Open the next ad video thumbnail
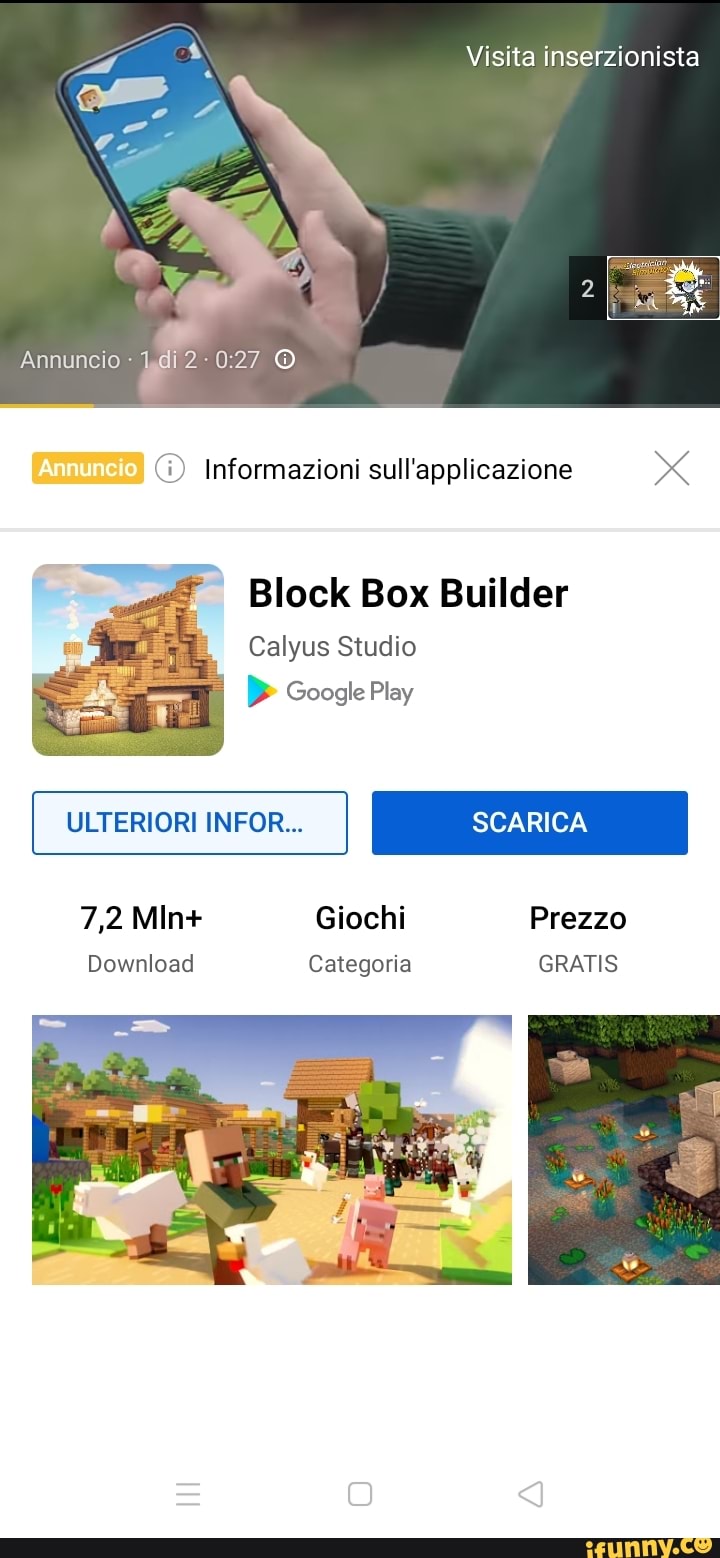Image resolution: width=720 pixels, height=1558 pixels. (663, 288)
